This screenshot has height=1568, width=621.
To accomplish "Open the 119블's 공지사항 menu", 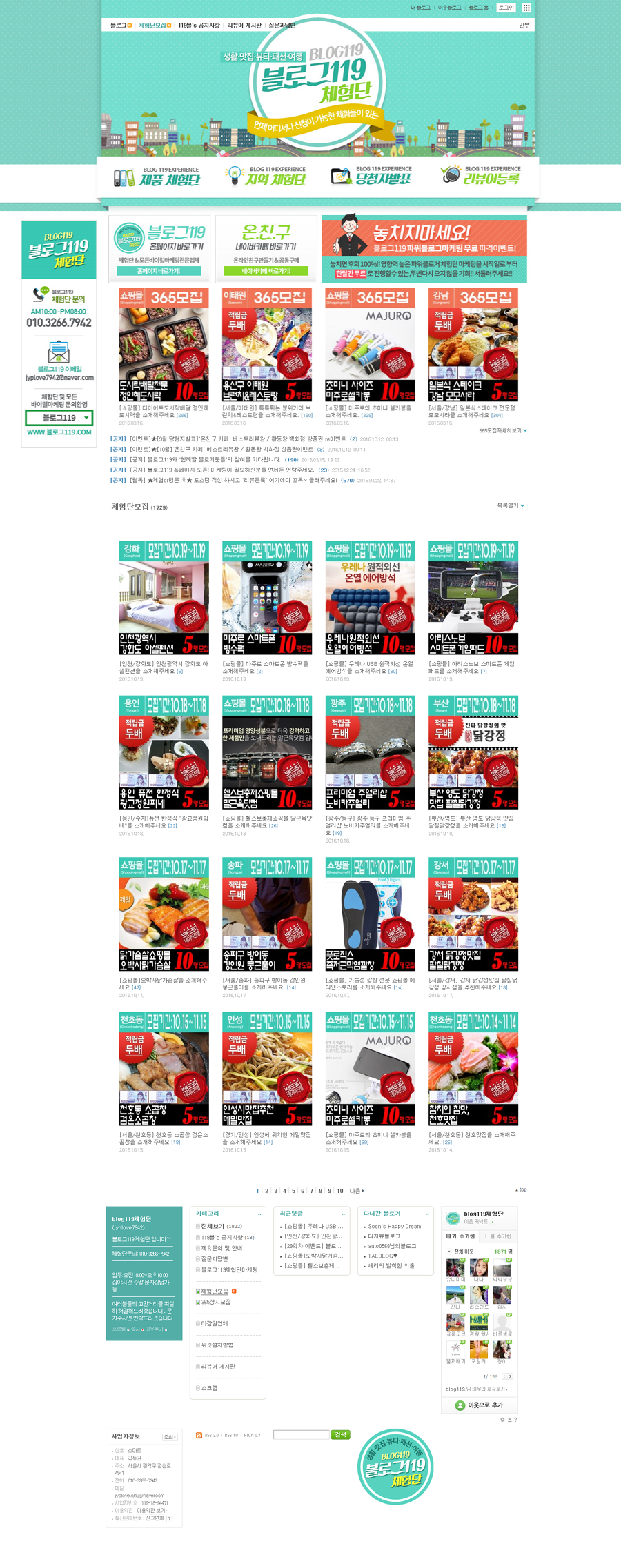I will coord(199,26).
